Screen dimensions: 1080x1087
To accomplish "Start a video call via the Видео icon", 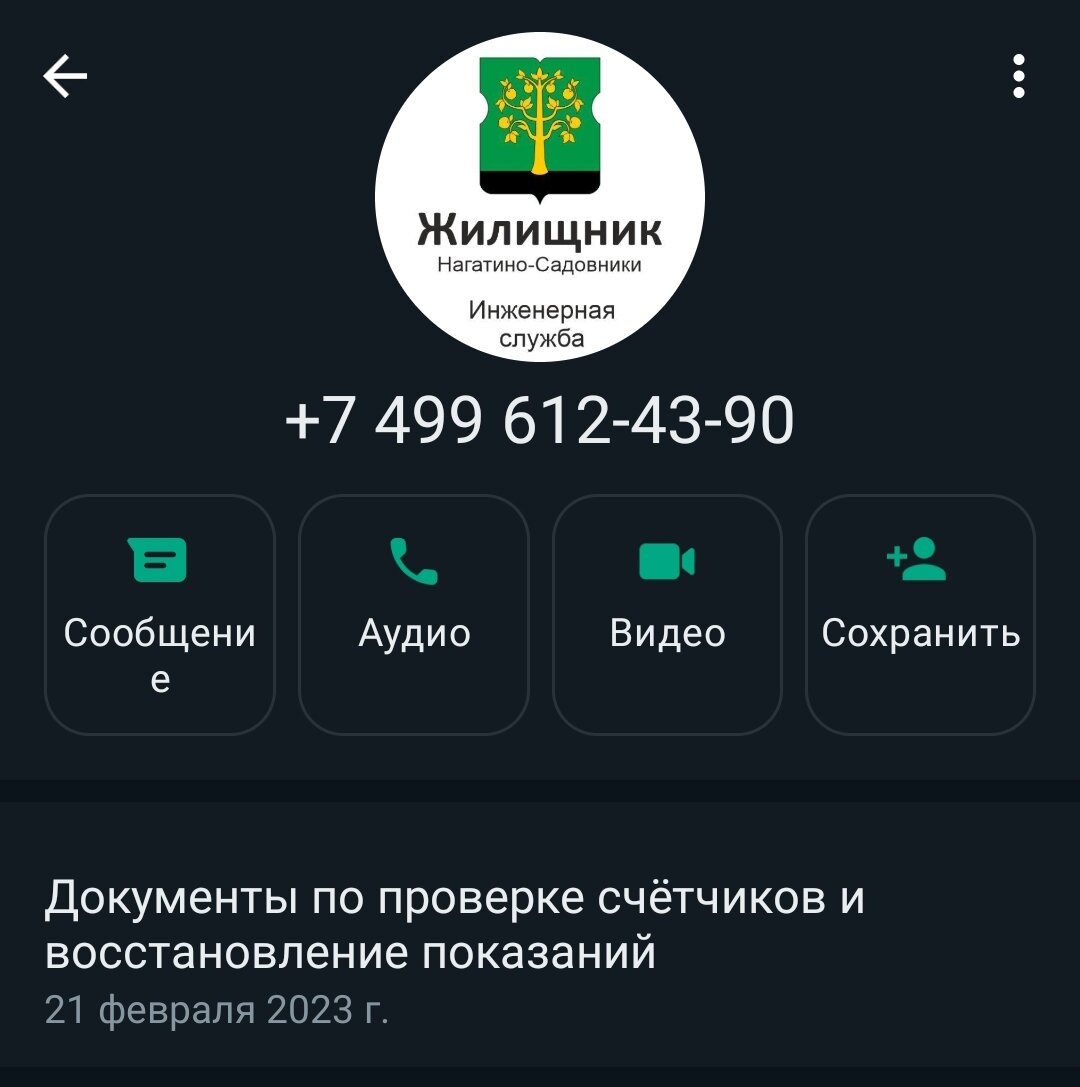I will coord(667,560).
